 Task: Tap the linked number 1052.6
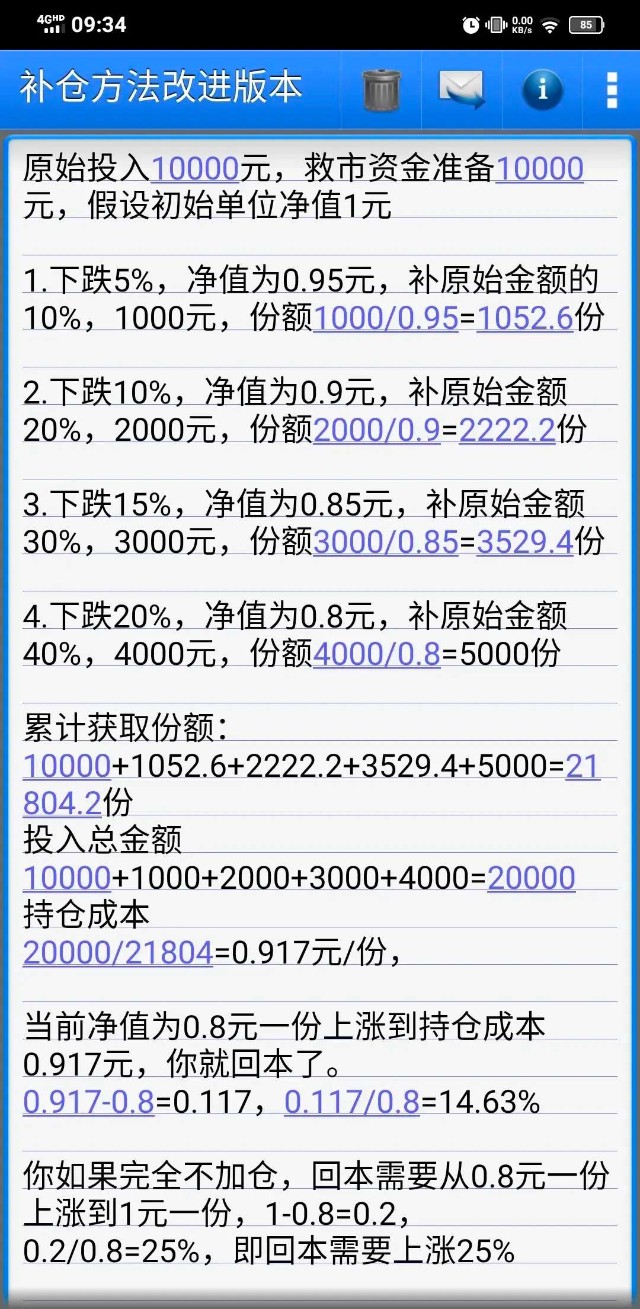527,319
